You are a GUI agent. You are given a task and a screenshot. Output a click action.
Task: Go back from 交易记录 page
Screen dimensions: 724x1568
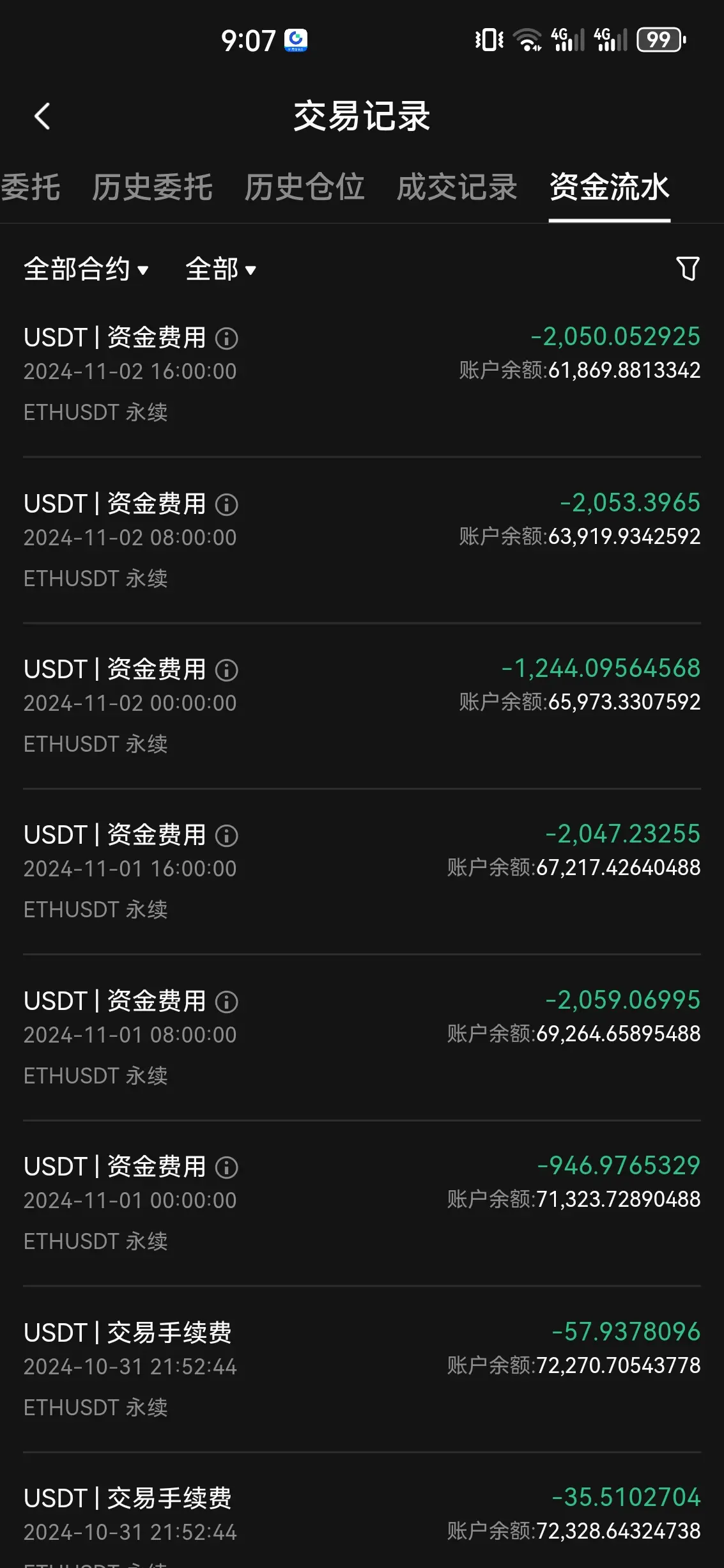coord(42,116)
